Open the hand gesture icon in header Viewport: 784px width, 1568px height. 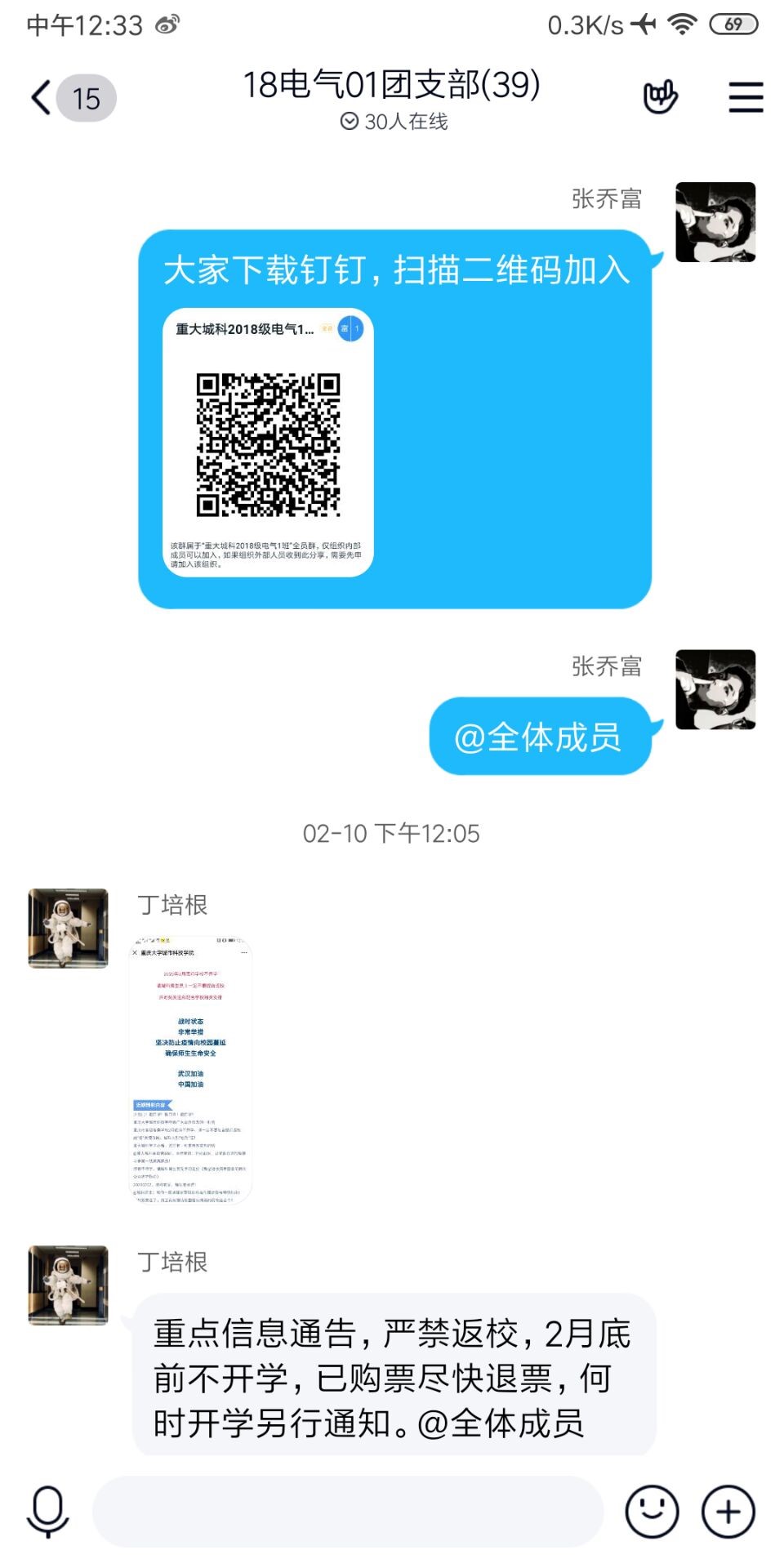(660, 97)
